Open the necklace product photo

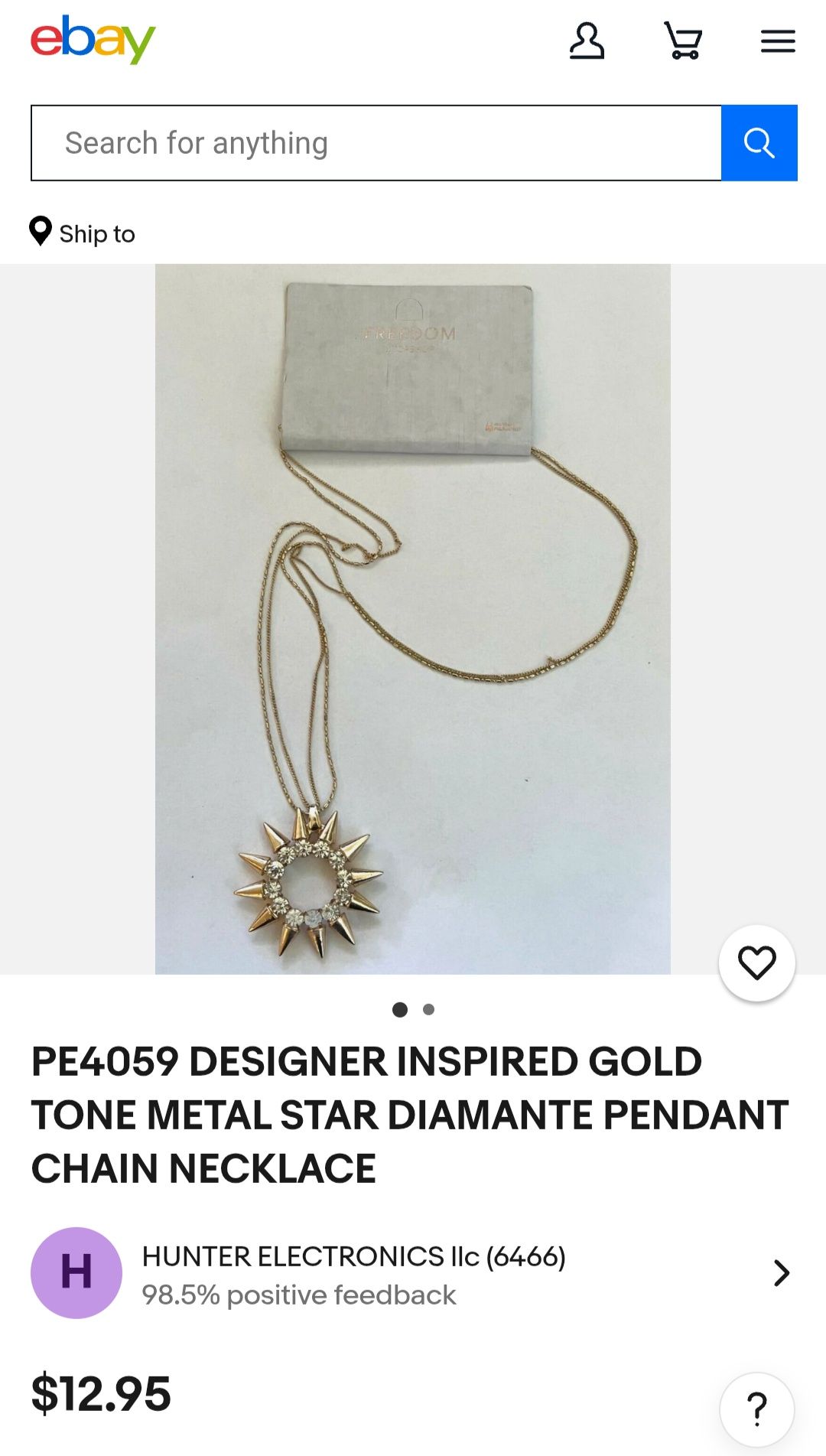pyautogui.click(x=413, y=618)
